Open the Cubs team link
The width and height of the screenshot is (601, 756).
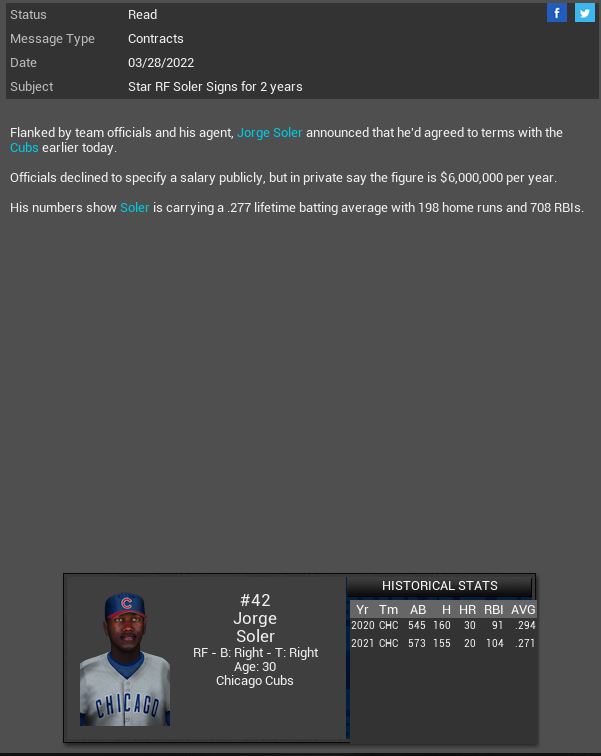pos(24,147)
